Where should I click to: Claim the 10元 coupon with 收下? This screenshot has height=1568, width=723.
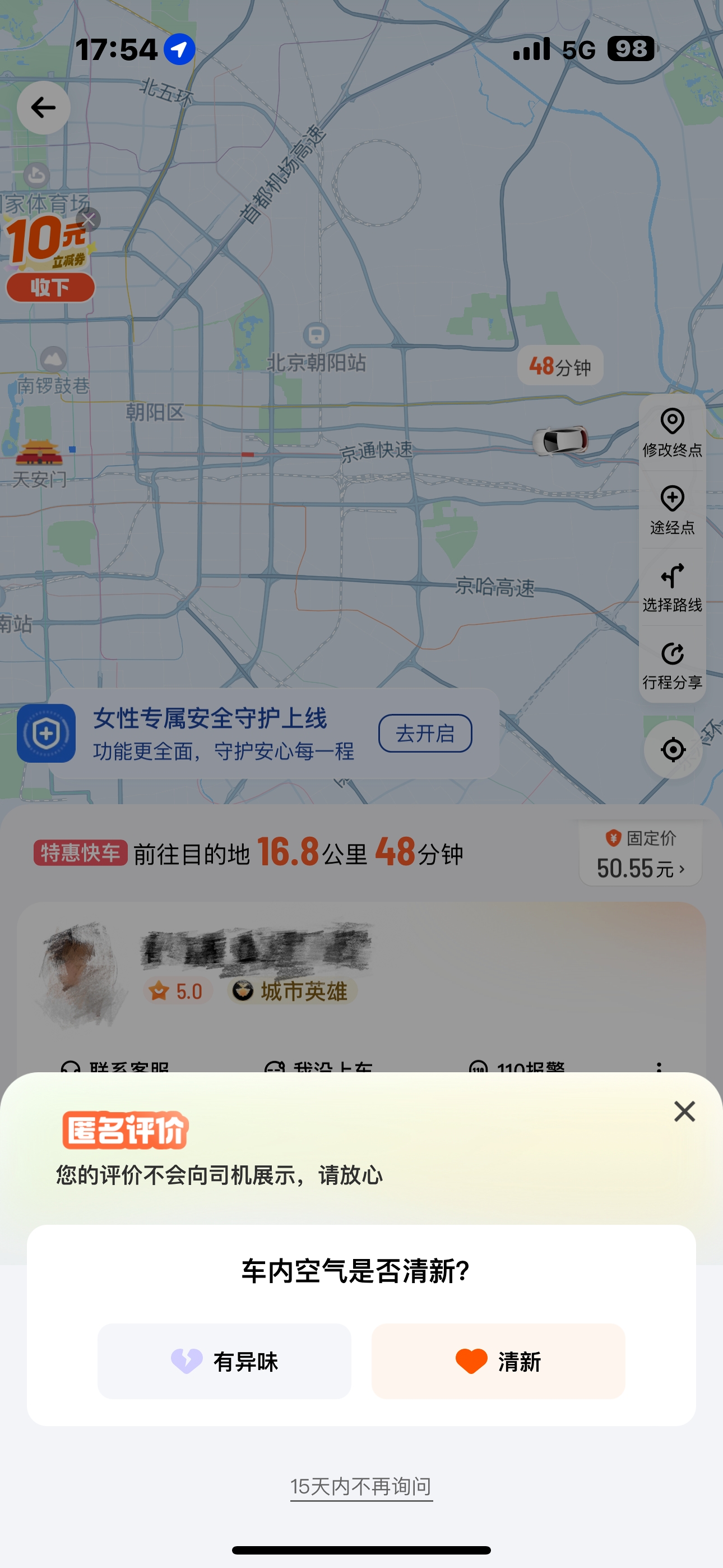(x=50, y=287)
